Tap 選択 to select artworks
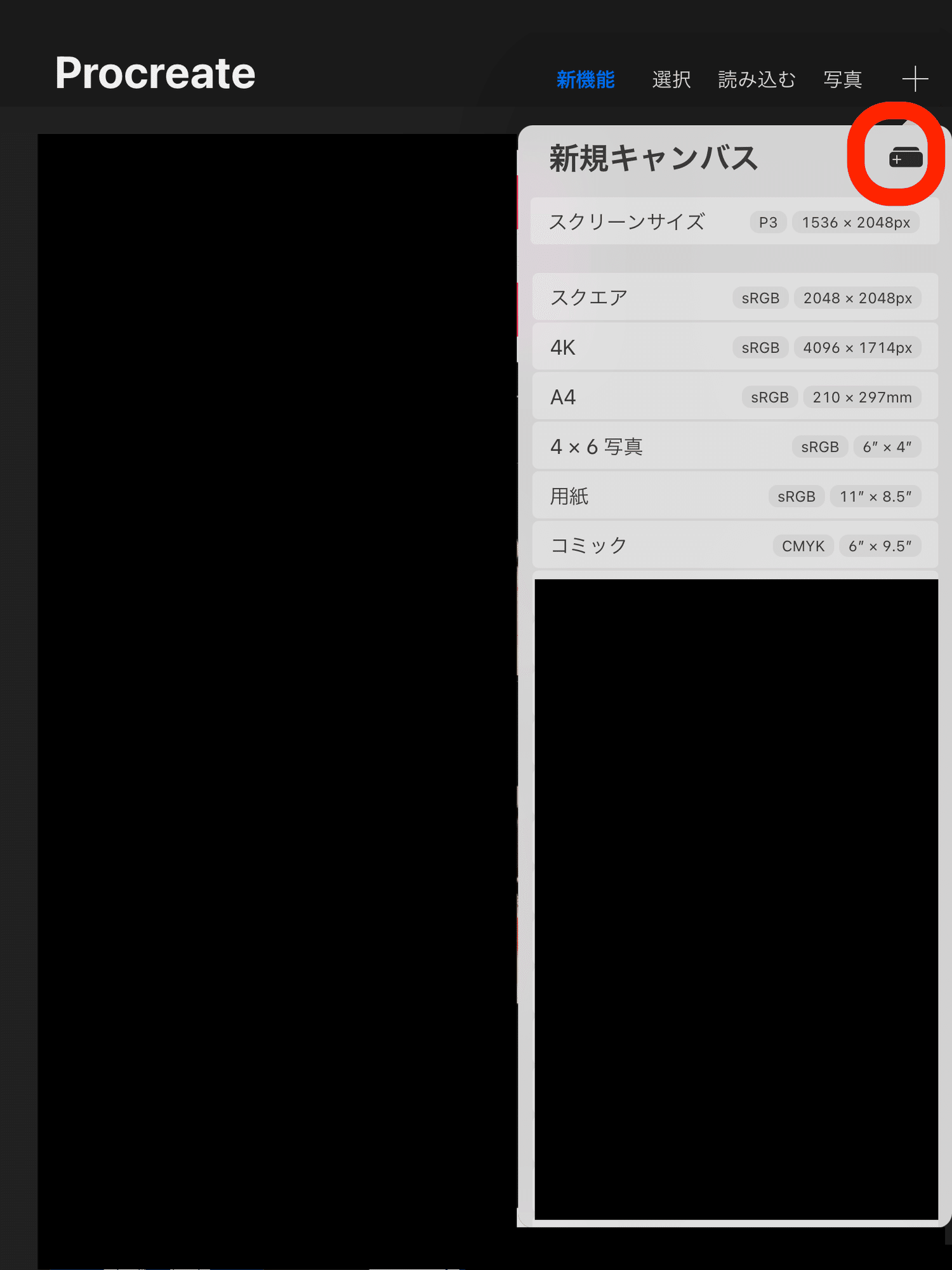The height and width of the screenshot is (1270, 952). 671,79
